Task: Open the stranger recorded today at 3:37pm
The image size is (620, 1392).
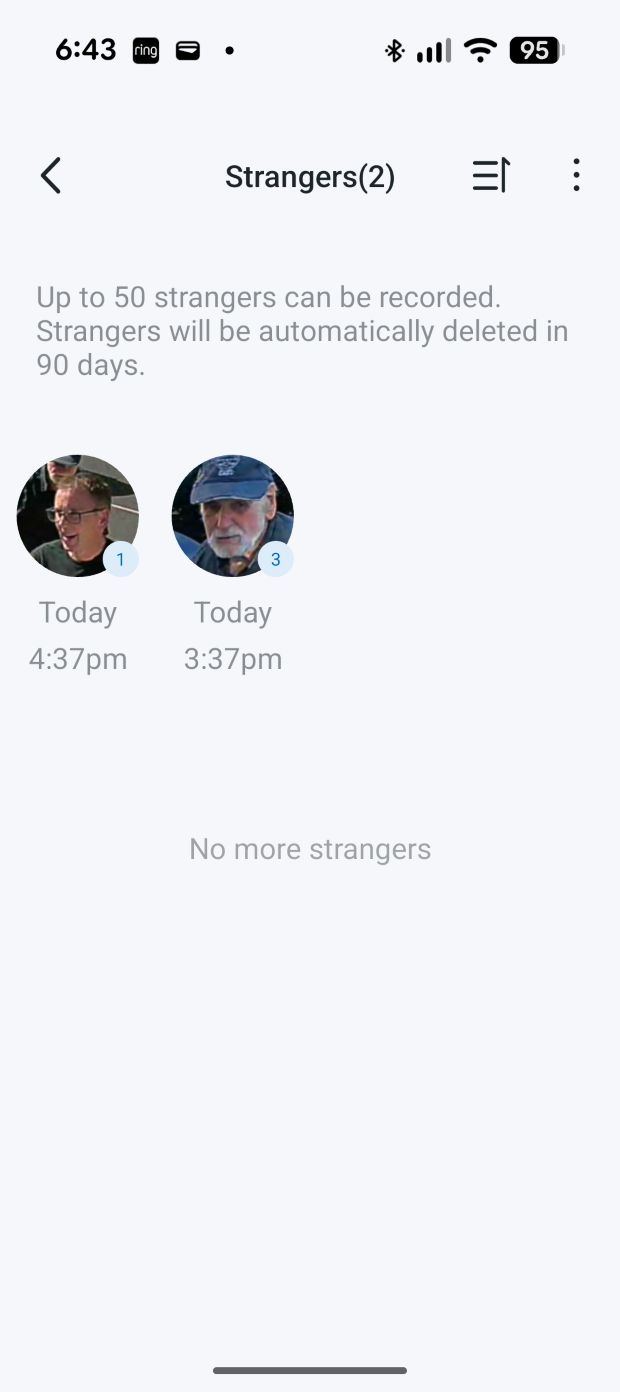Action: (x=232, y=516)
